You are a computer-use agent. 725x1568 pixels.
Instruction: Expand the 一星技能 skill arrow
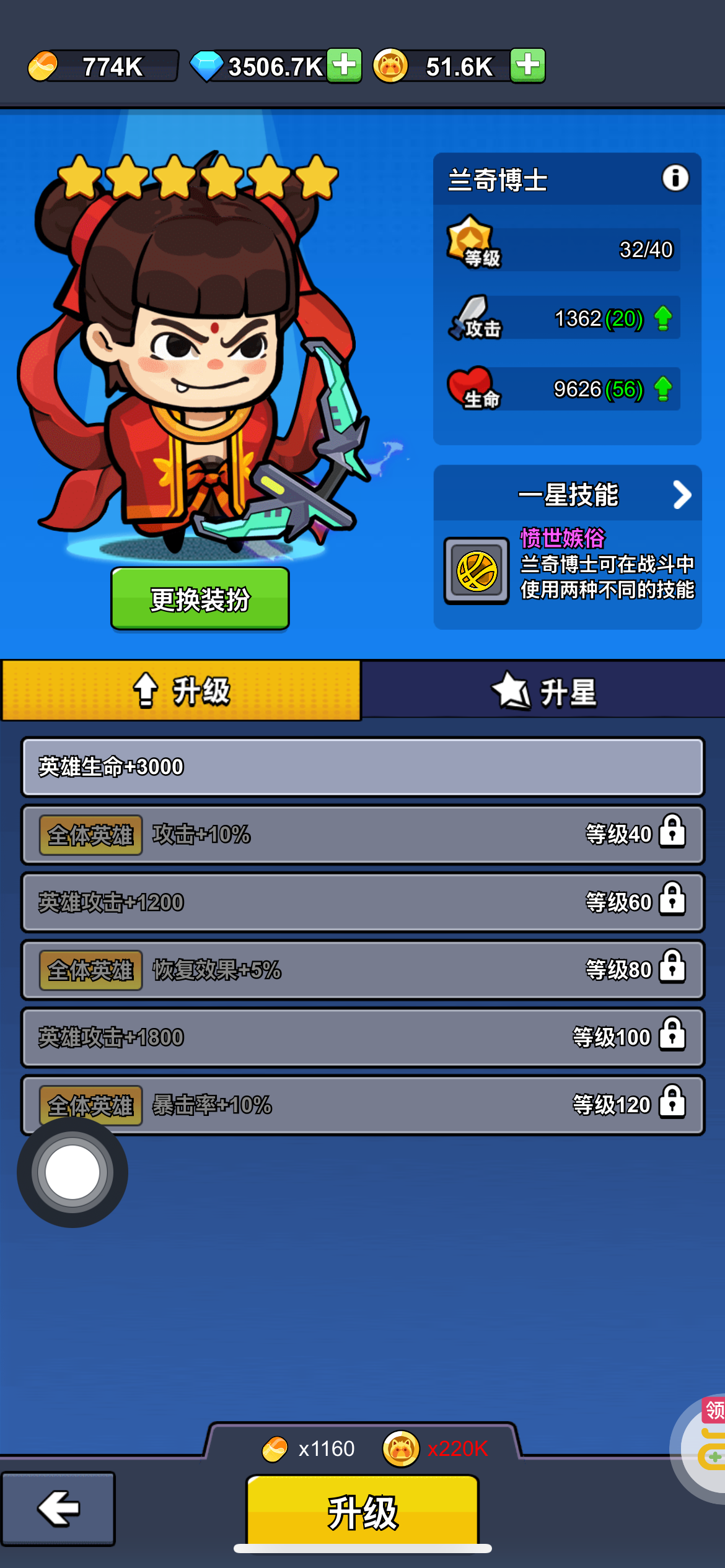[682, 495]
